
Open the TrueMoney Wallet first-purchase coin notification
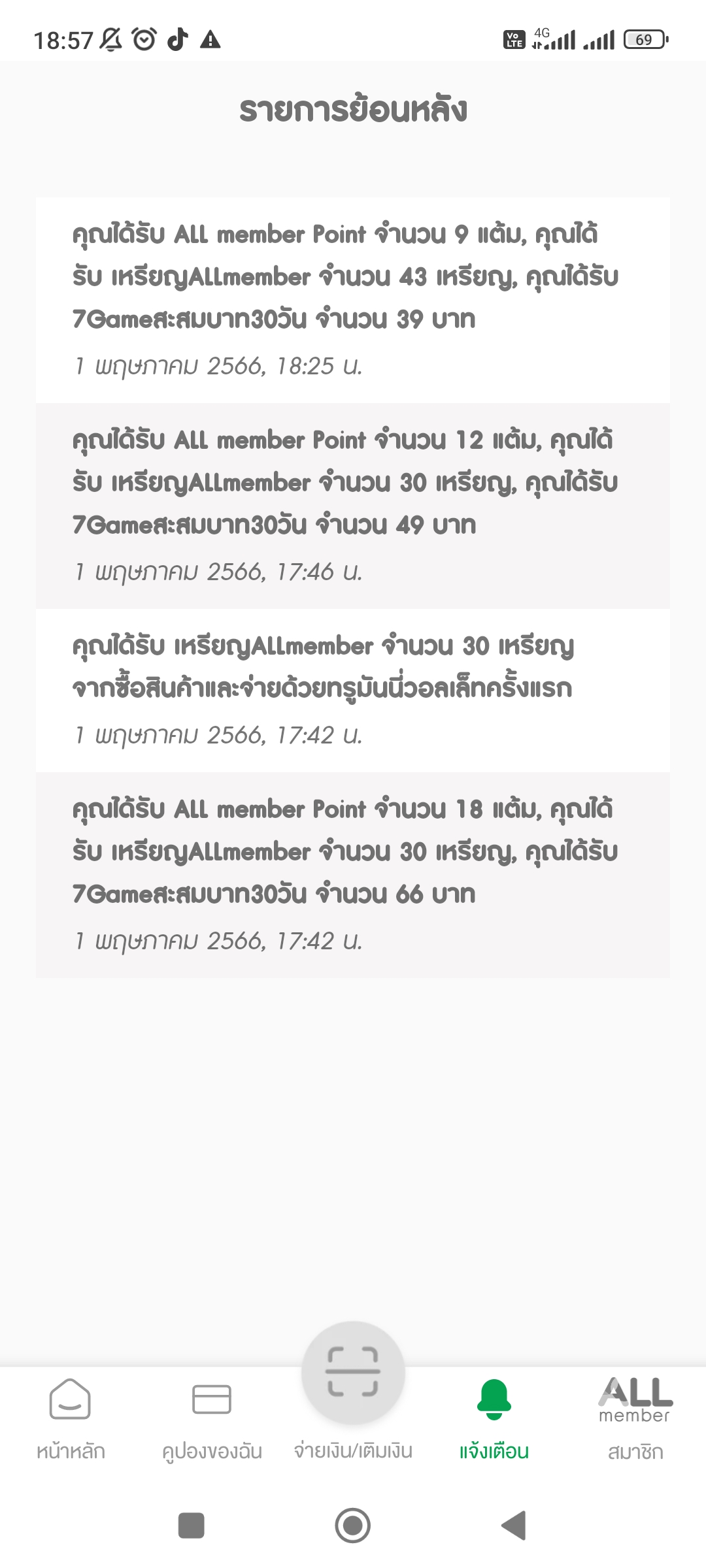click(x=353, y=691)
